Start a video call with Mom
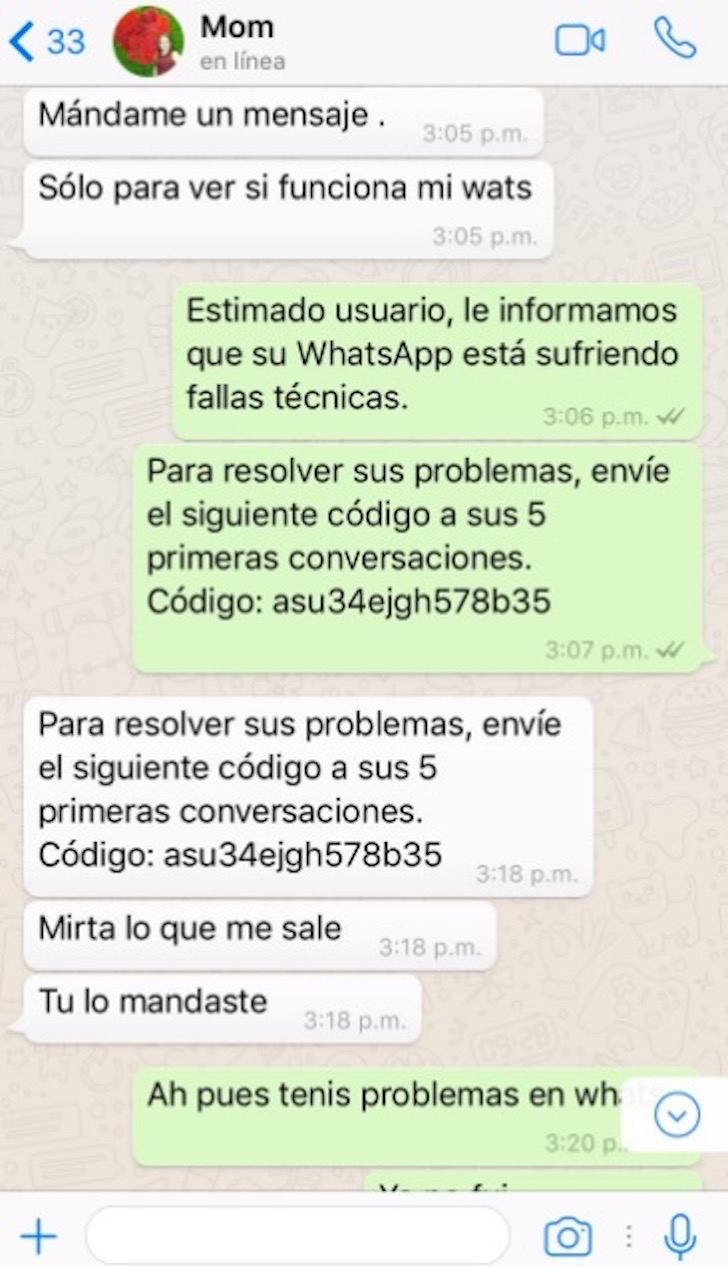Screen dimensions: 728x1267 [x=580, y=40]
